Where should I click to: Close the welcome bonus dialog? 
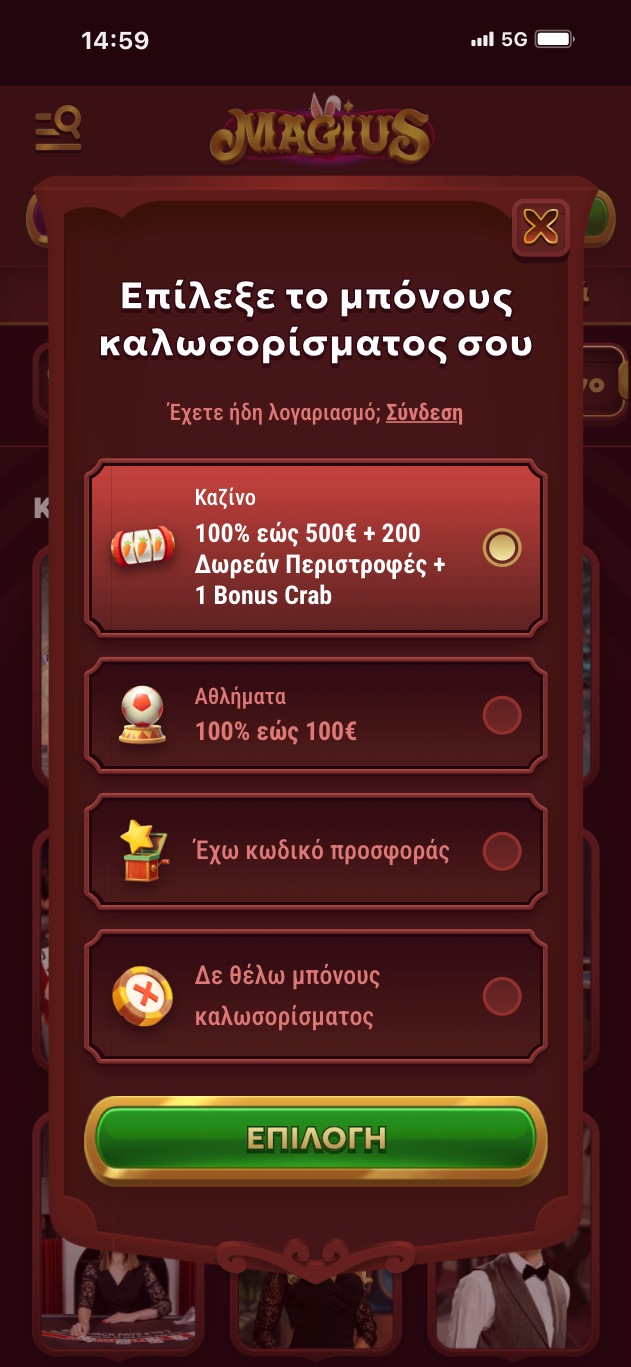[x=540, y=227]
